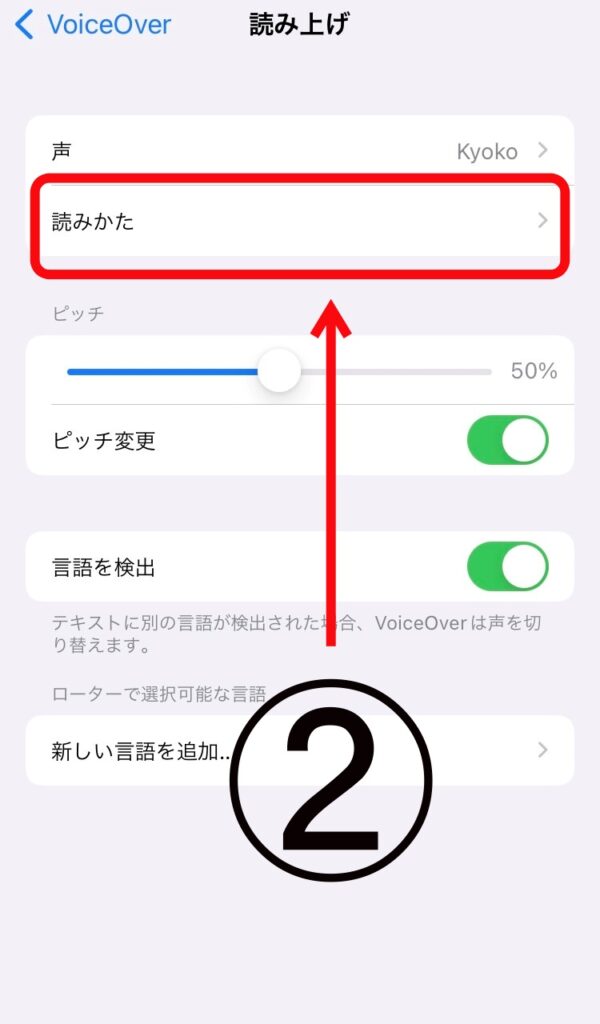The image size is (600, 1024).
Task: Tap the ピッチ slider handle at 50%
Action: (279, 371)
